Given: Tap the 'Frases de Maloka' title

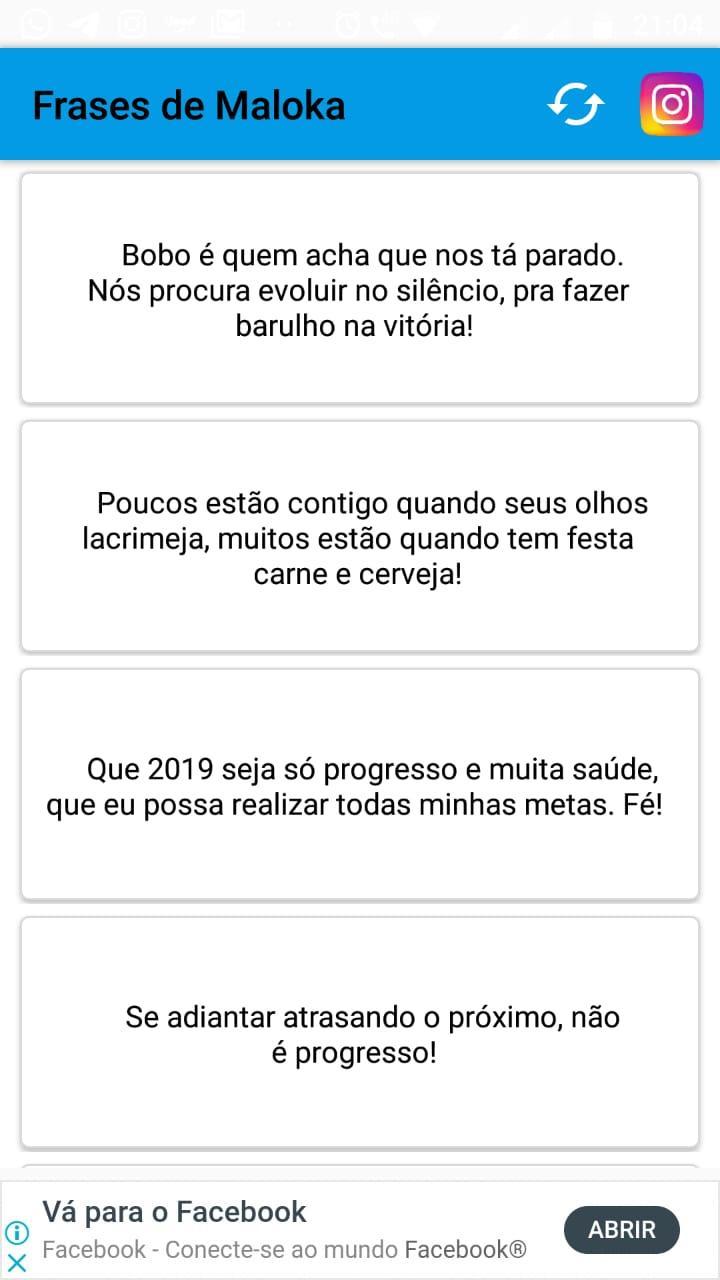Looking at the screenshot, I should [x=190, y=104].
